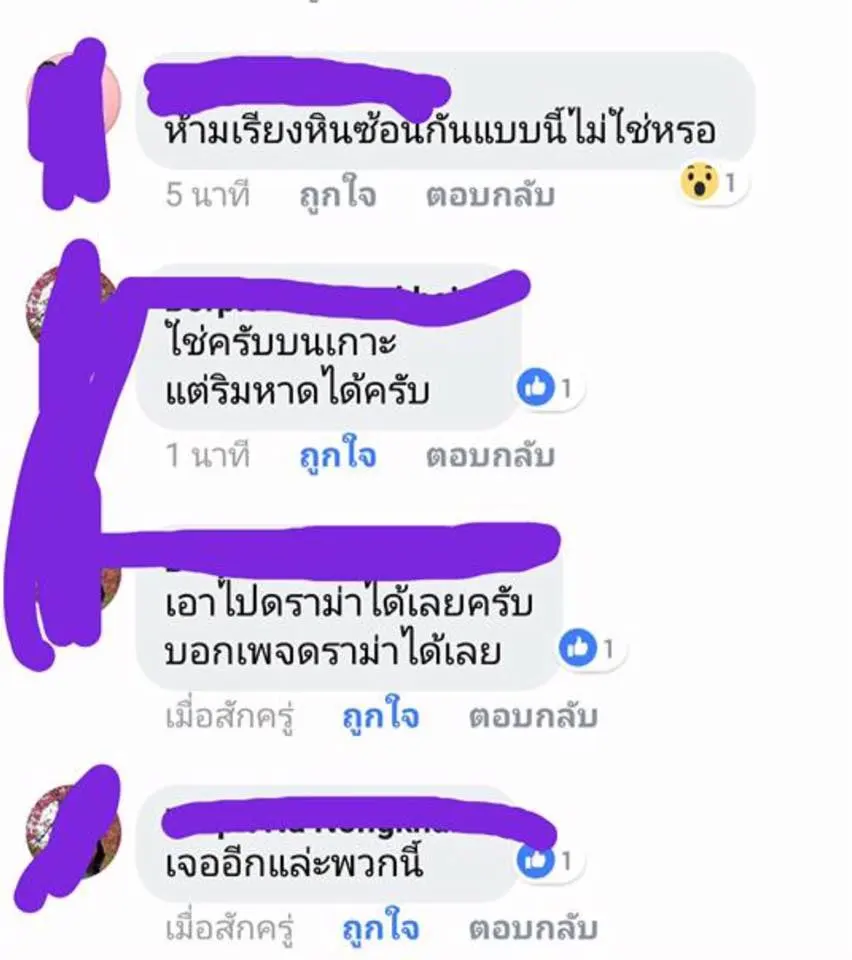Image resolution: width=852 pixels, height=960 pixels.
Task: Reply to the บอกเพจดราม่าได้เลย comment
Action: tap(532, 717)
